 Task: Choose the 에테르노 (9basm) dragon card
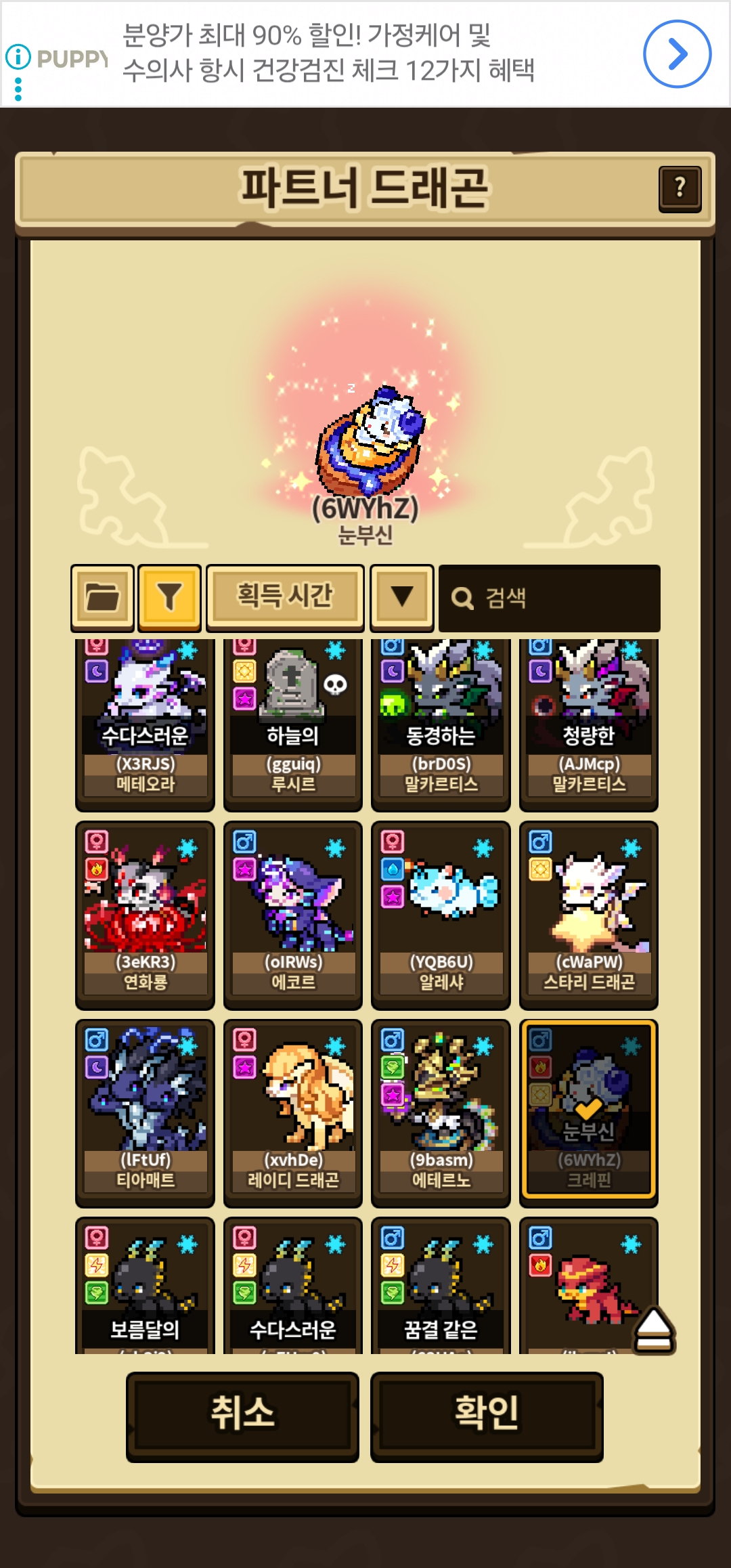tap(441, 1112)
